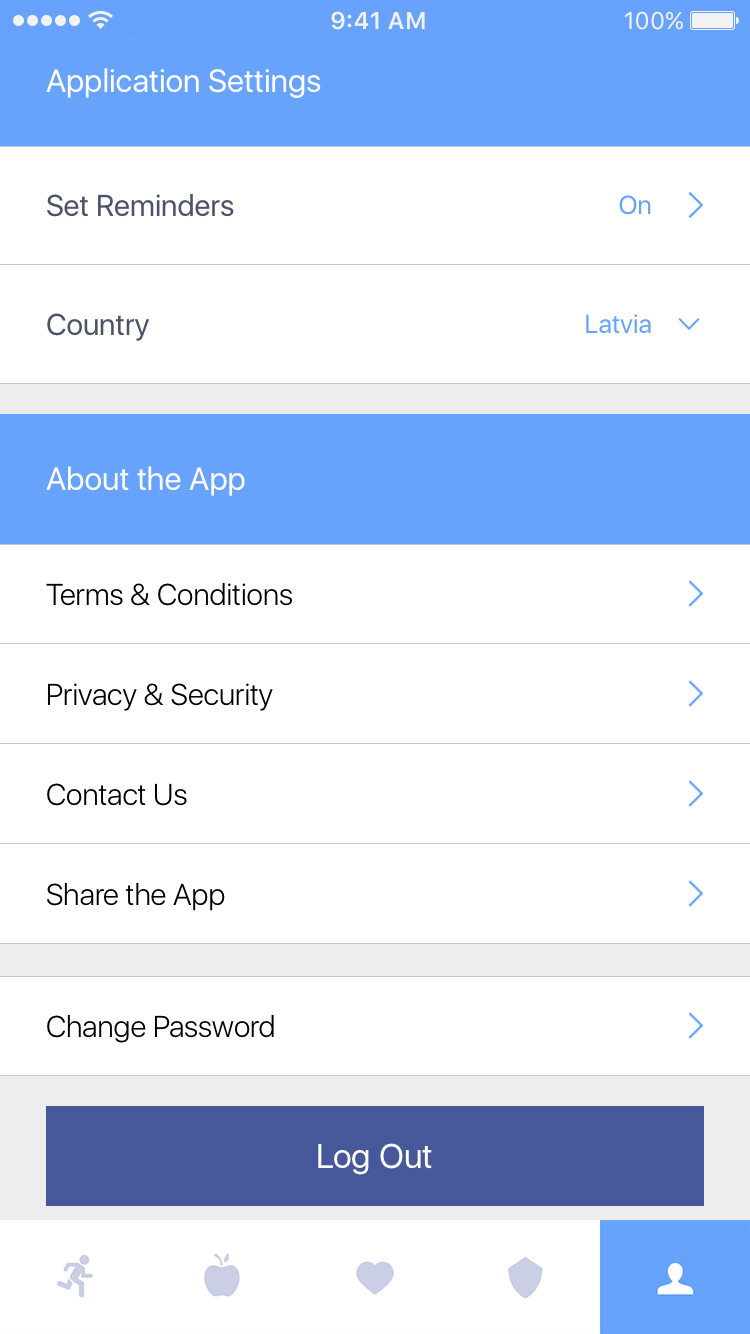
Task: Switch to the heart tab
Action: click(375, 1277)
